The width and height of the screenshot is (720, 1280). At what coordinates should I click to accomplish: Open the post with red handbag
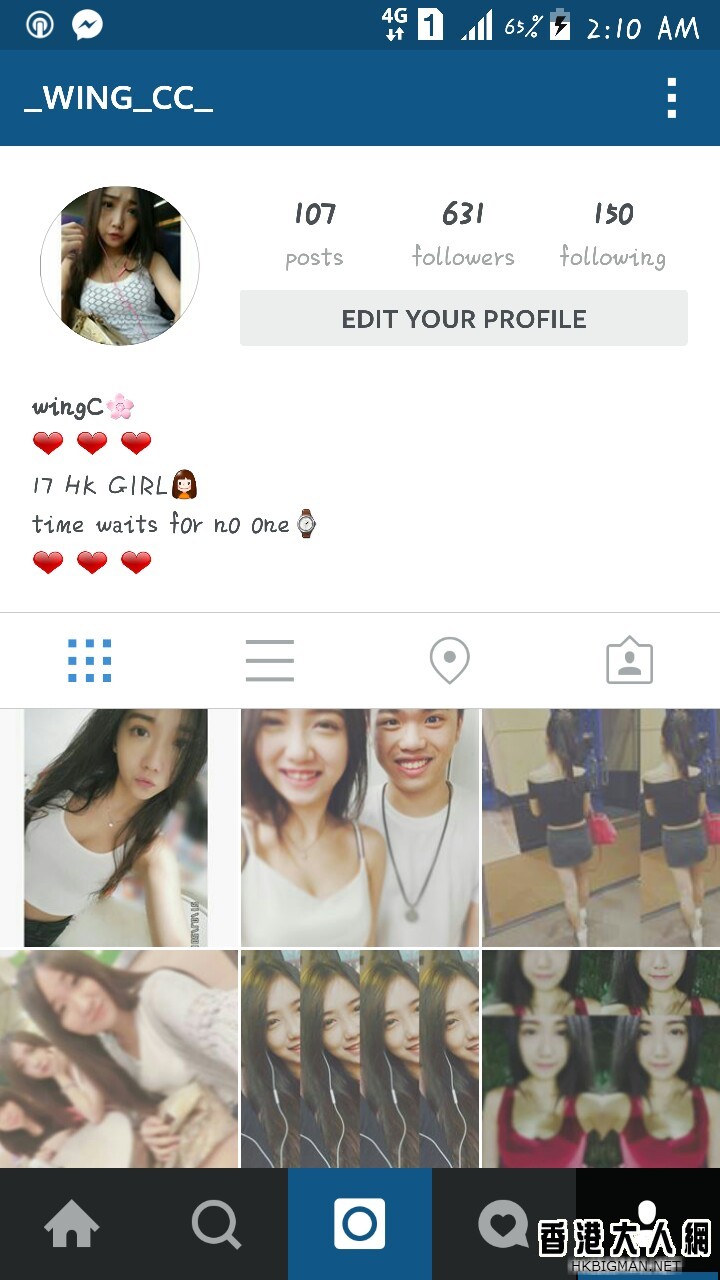pyautogui.click(x=601, y=827)
